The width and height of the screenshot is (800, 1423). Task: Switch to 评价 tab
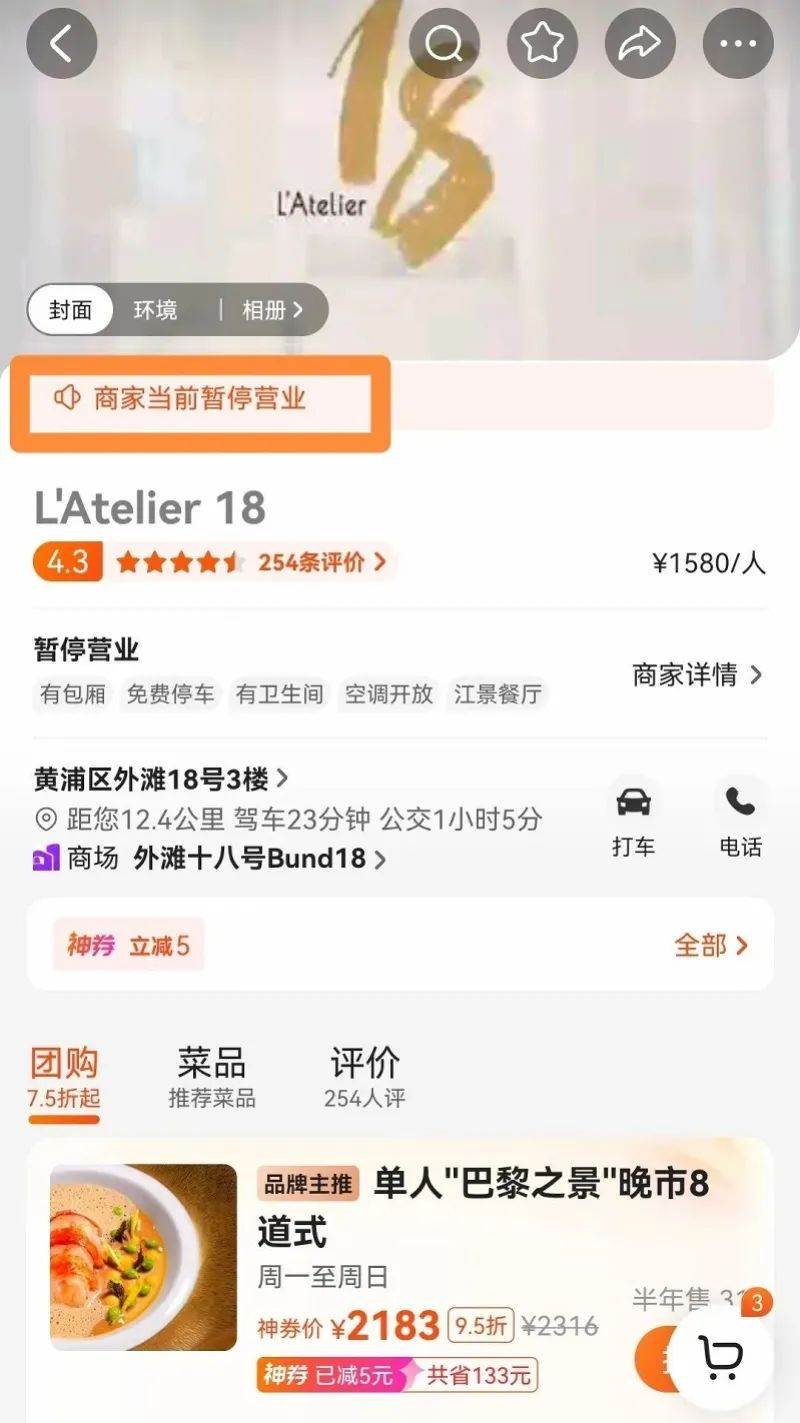[365, 1077]
